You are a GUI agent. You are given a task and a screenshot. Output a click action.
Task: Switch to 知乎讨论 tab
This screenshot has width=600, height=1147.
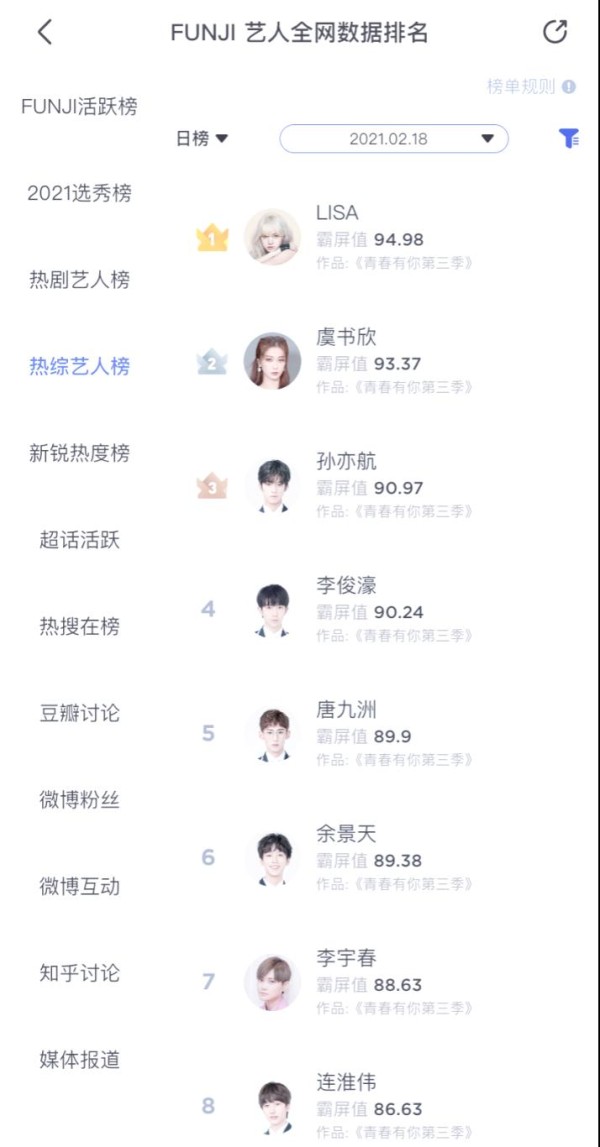pyautogui.click(x=79, y=972)
